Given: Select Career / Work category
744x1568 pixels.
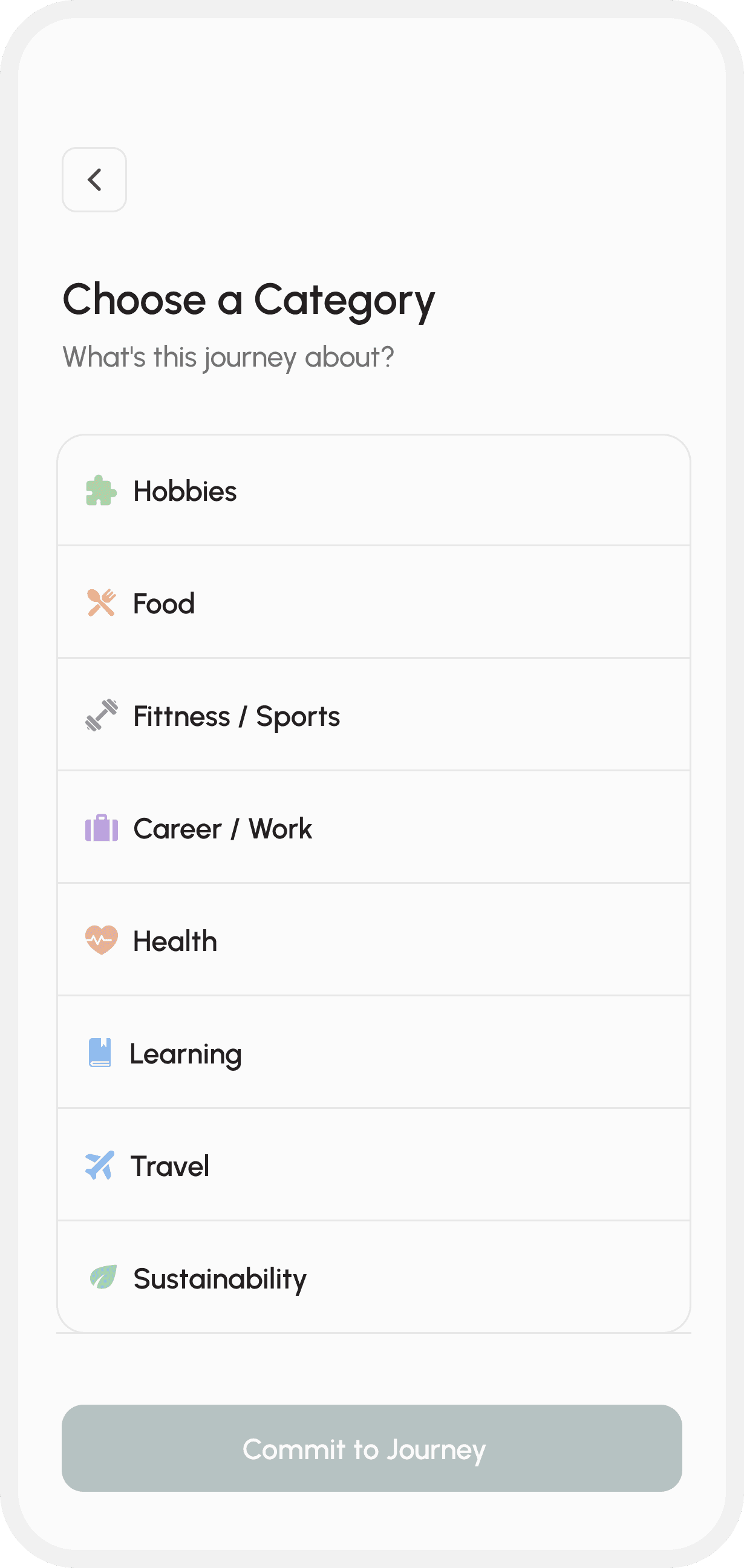Looking at the screenshot, I should click(374, 828).
